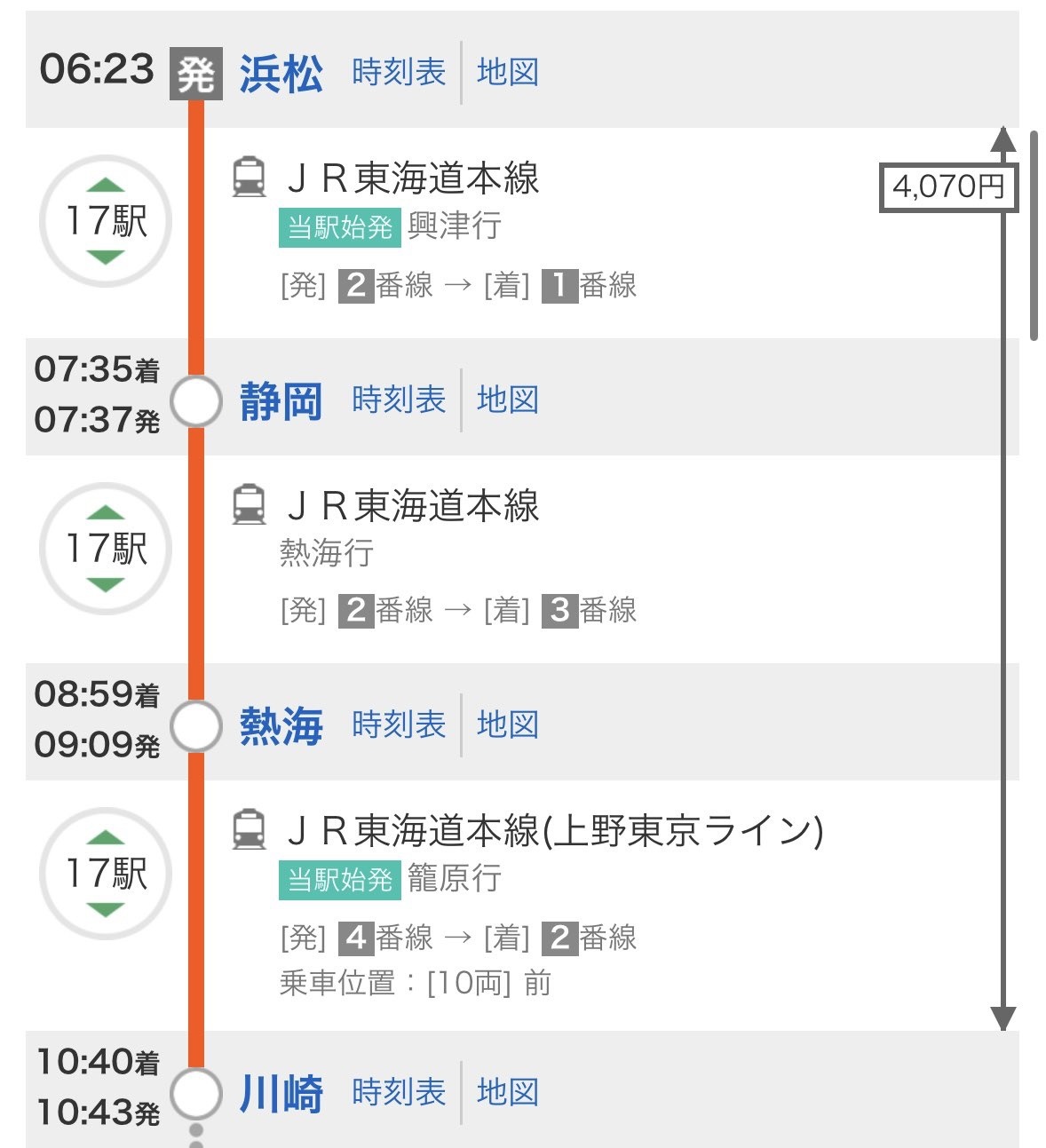
Task: Open the 静岡 station page
Action: pyautogui.click(x=281, y=400)
